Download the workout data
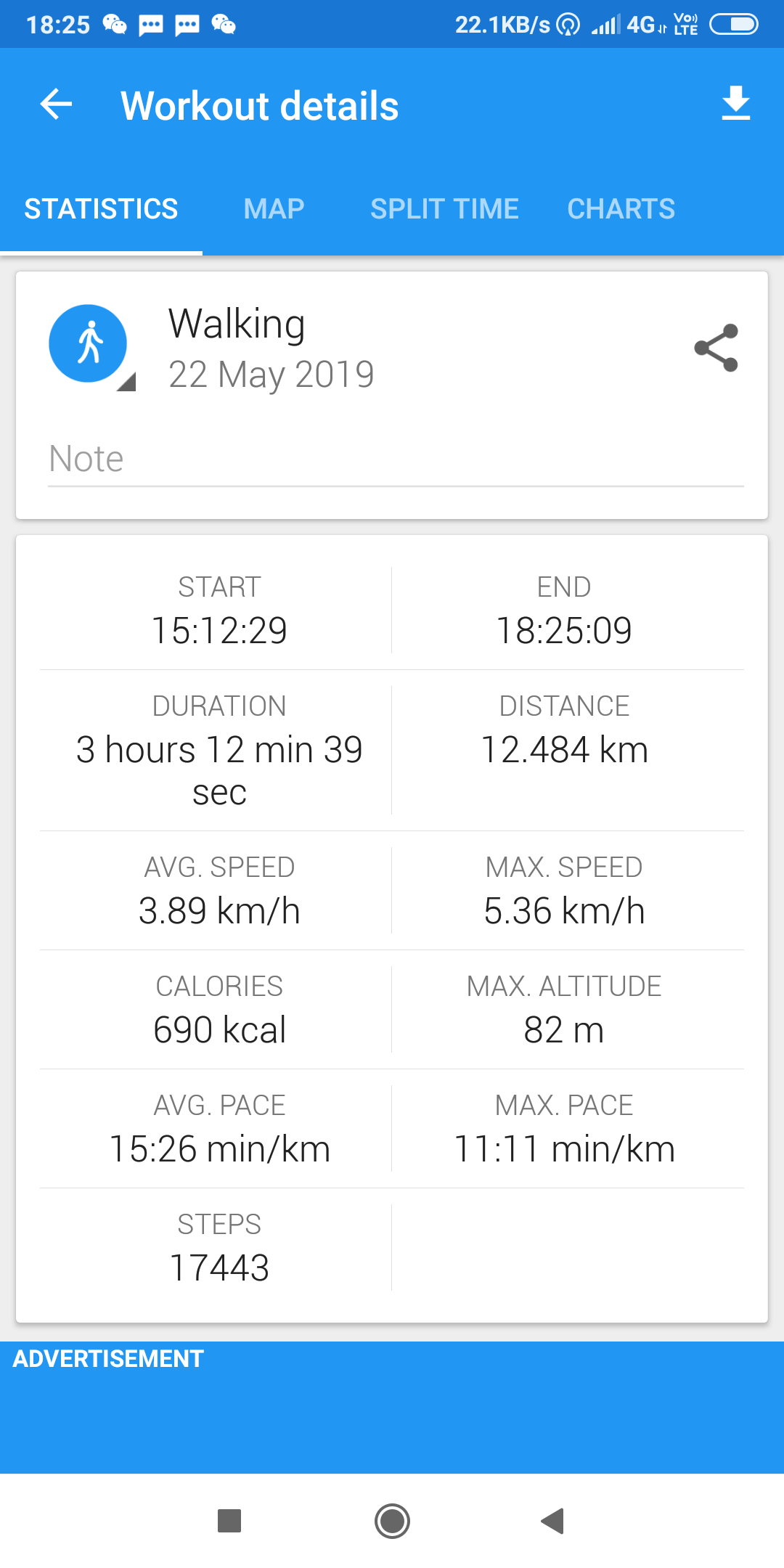 coord(735,104)
